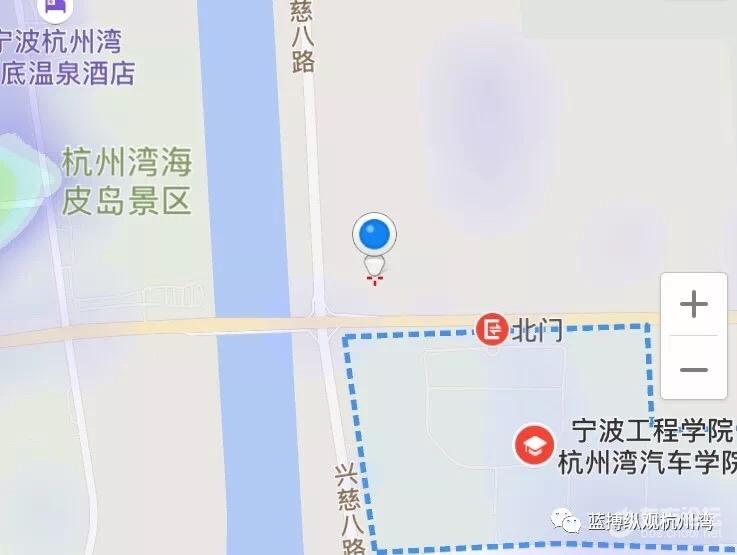Zoom in on the map
This screenshot has height=555, width=737.
pyautogui.click(x=693, y=304)
